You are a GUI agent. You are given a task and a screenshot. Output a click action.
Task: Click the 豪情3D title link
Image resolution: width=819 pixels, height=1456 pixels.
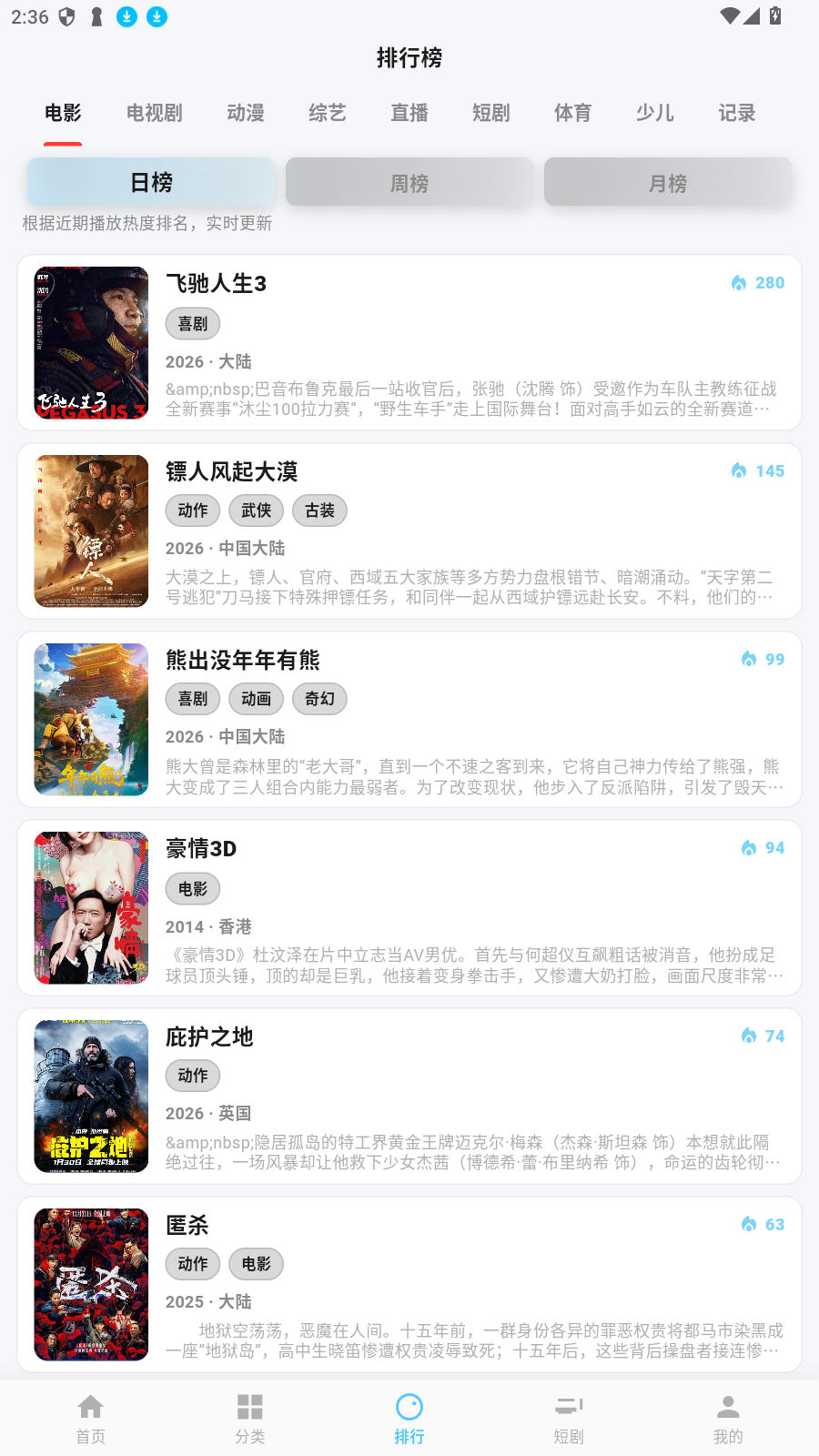pyautogui.click(x=201, y=848)
